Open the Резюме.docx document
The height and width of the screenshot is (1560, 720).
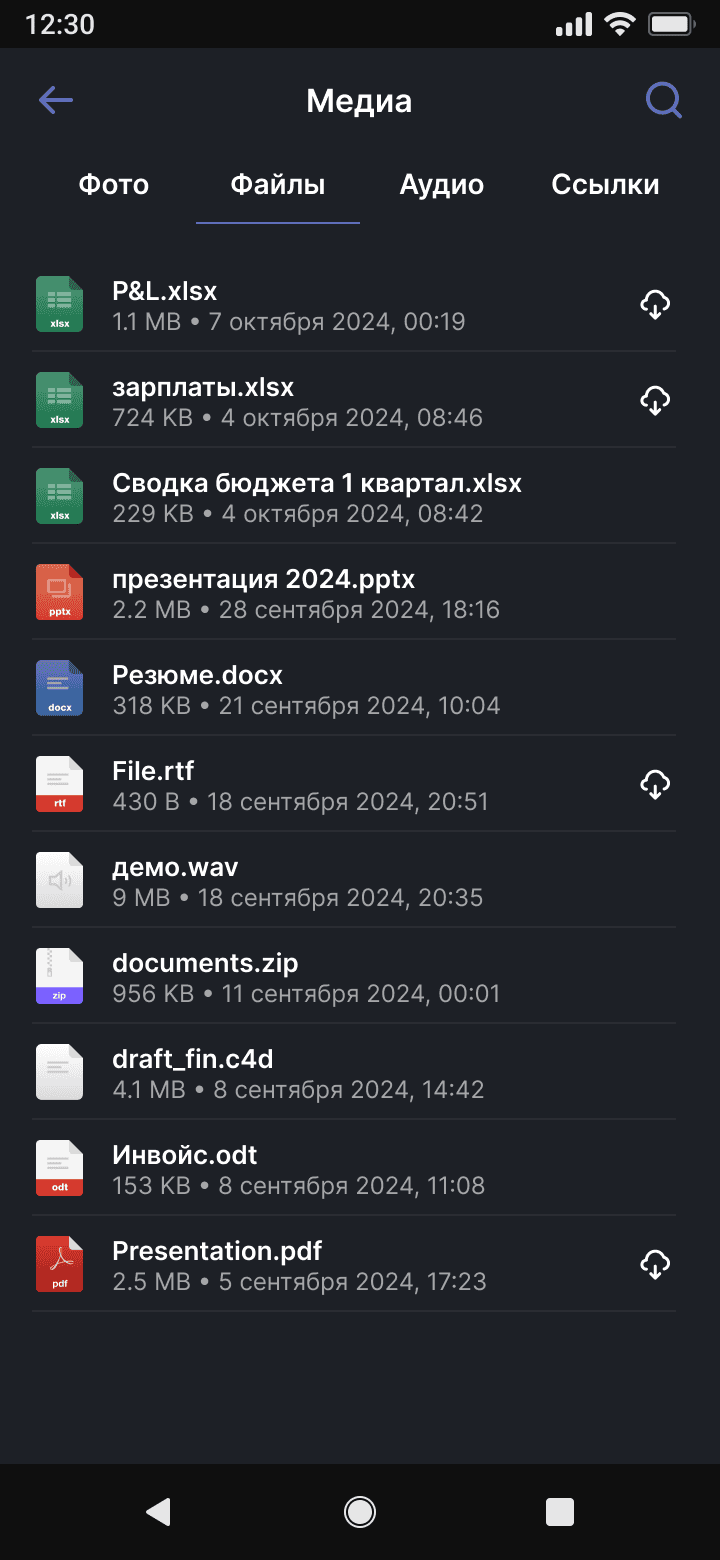[198, 689]
